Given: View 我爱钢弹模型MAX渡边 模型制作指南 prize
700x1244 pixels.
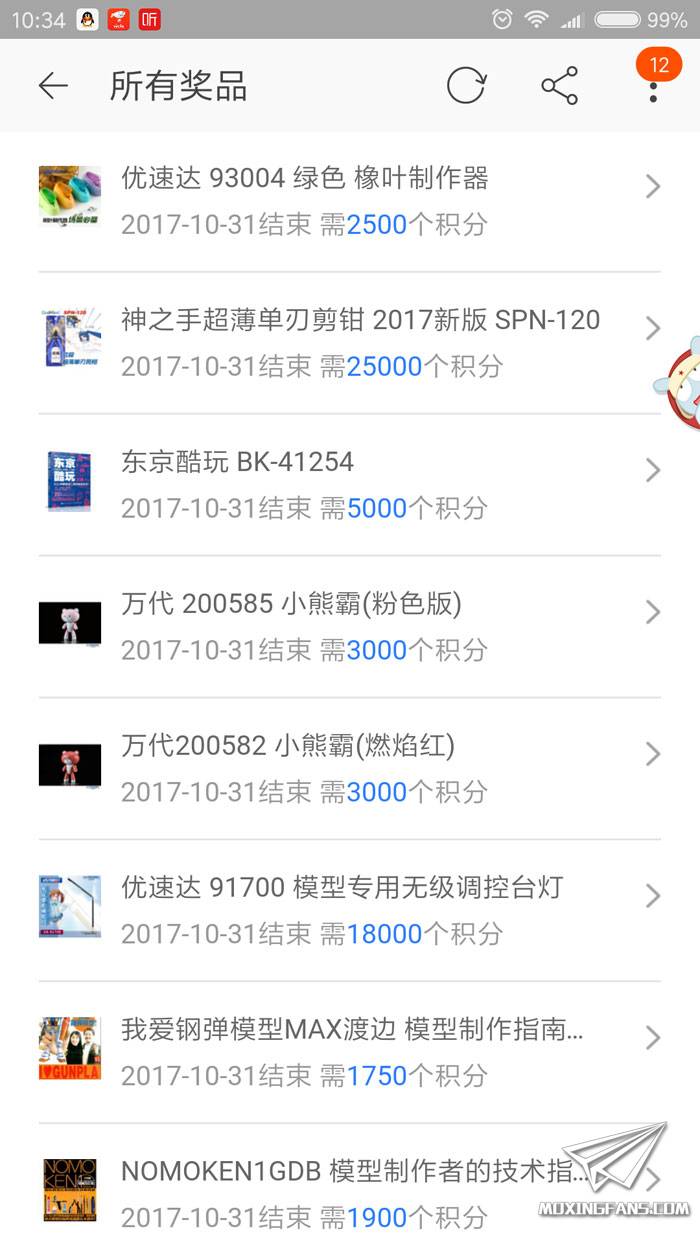Looking at the screenshot, I should pyautogui.click(x=350, y=1052).
